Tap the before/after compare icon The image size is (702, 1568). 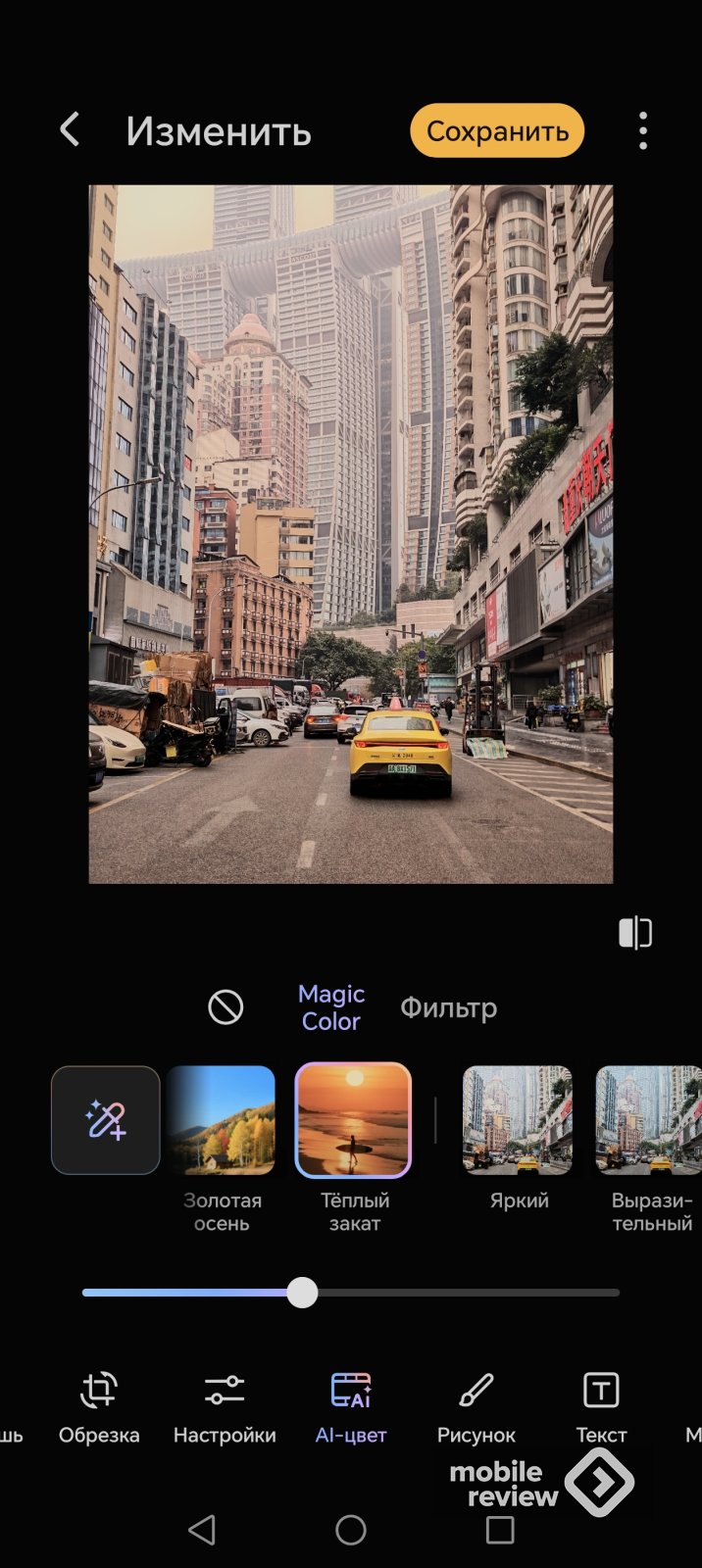635,933
